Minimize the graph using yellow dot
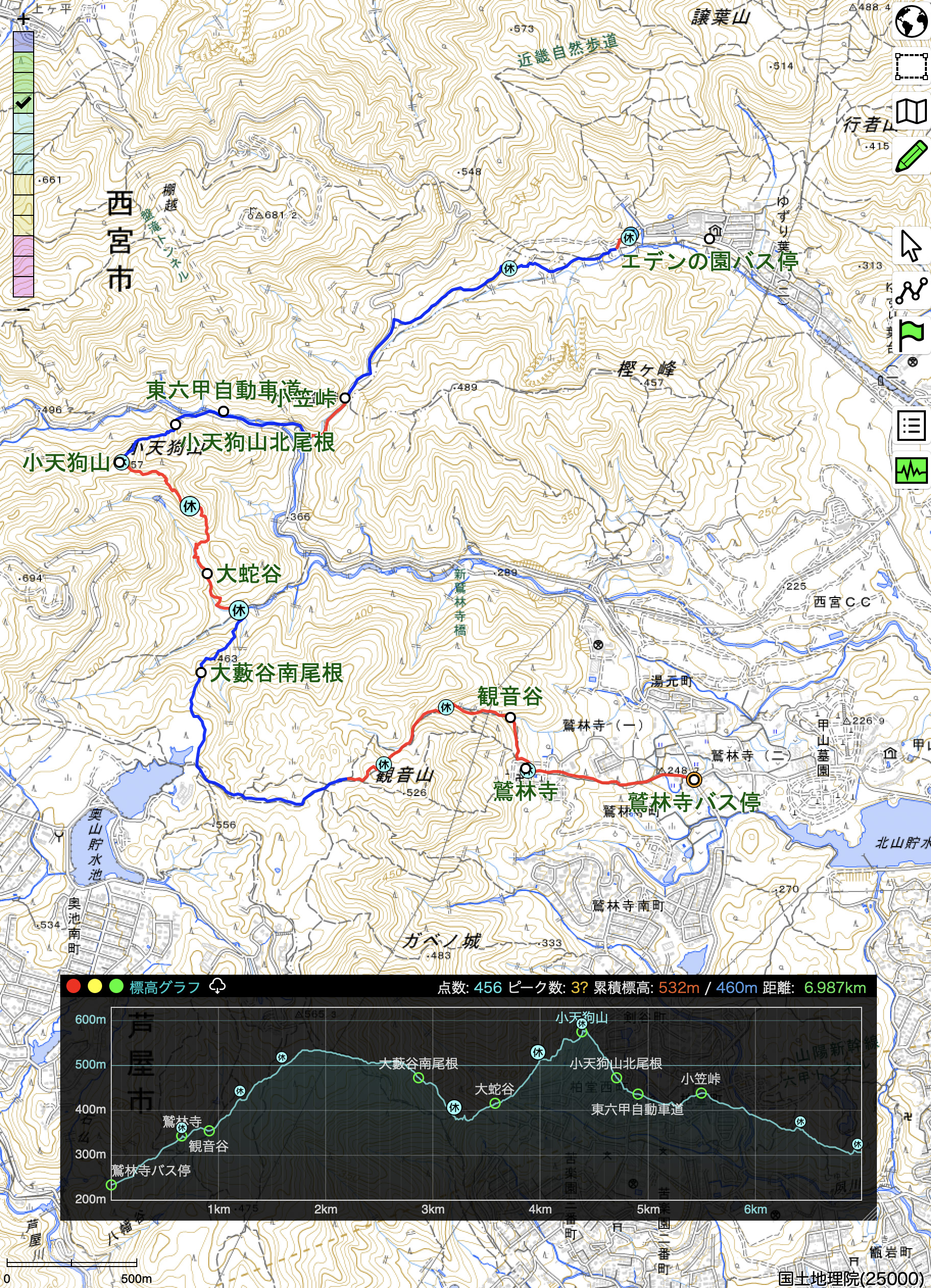 point(95,986)
